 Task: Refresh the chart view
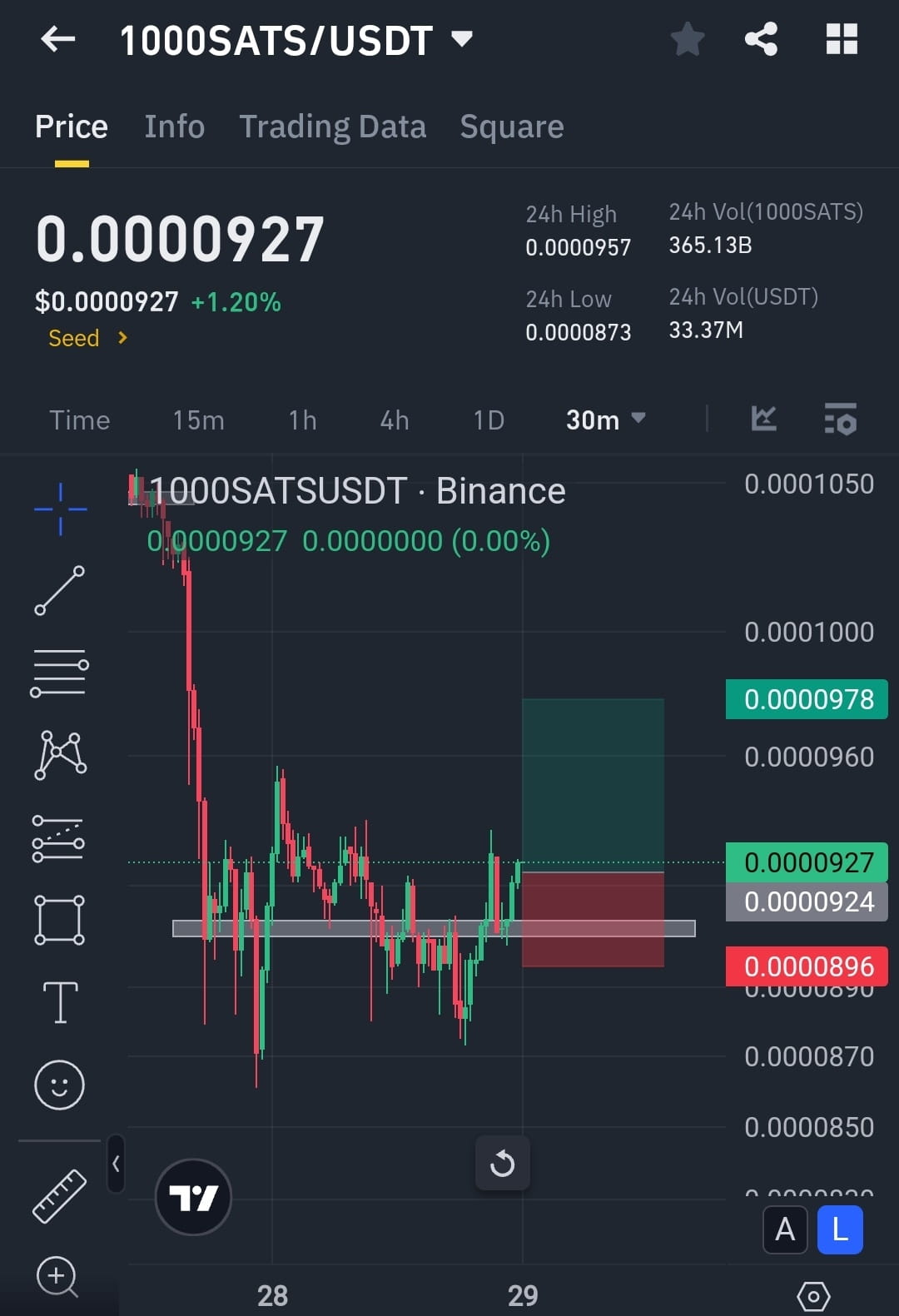coord(502,1163)
